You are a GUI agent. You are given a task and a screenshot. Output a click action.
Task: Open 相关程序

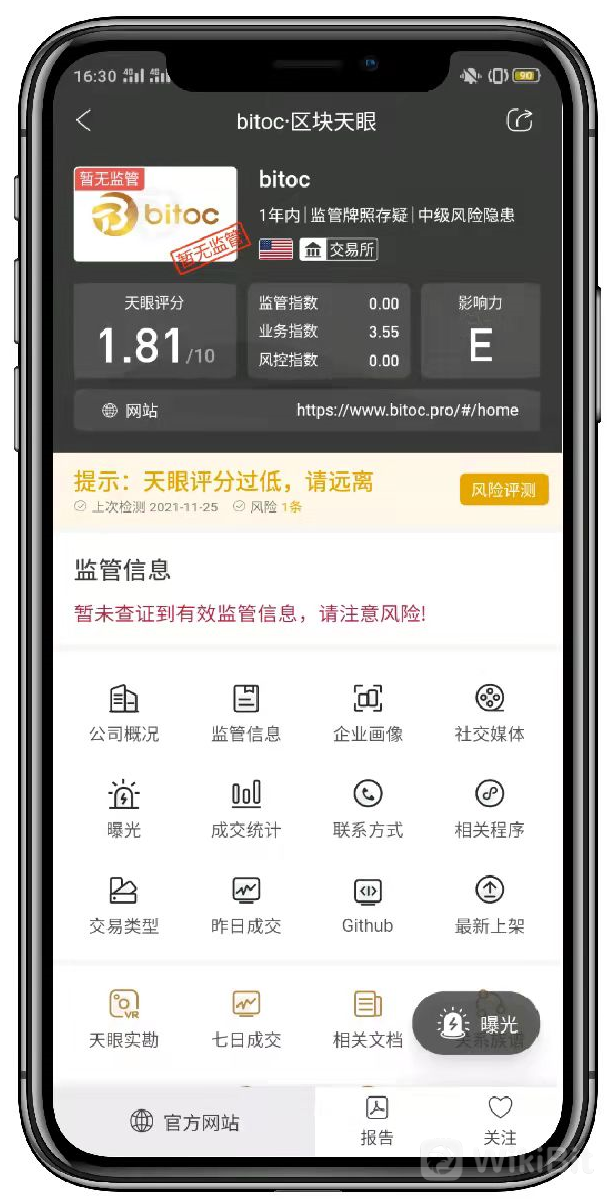click(489, 810)
